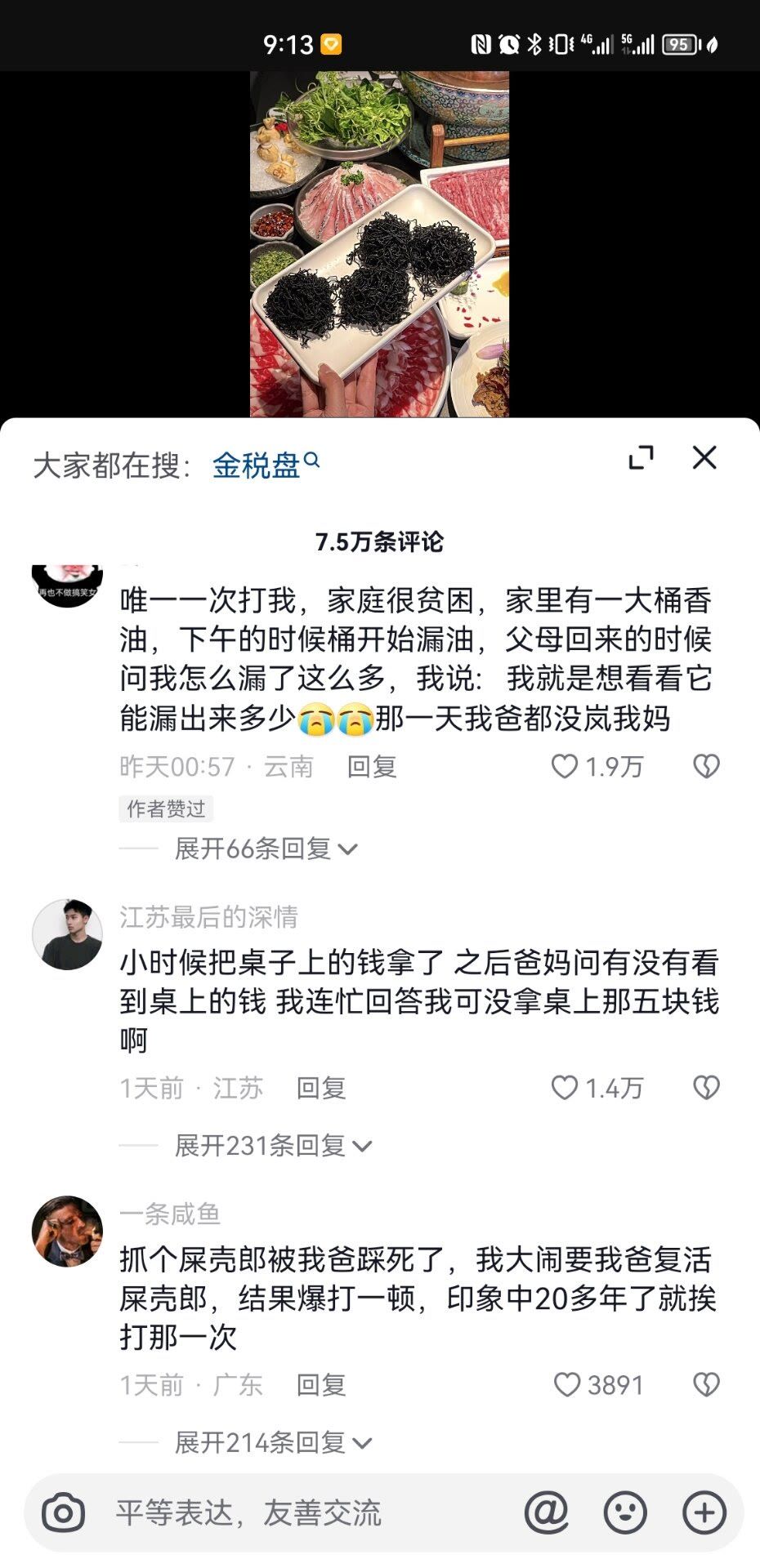Reply to 一条咸鱼's comment
The height and width of the screenshot is (1568, 760).
point(321,1385)
